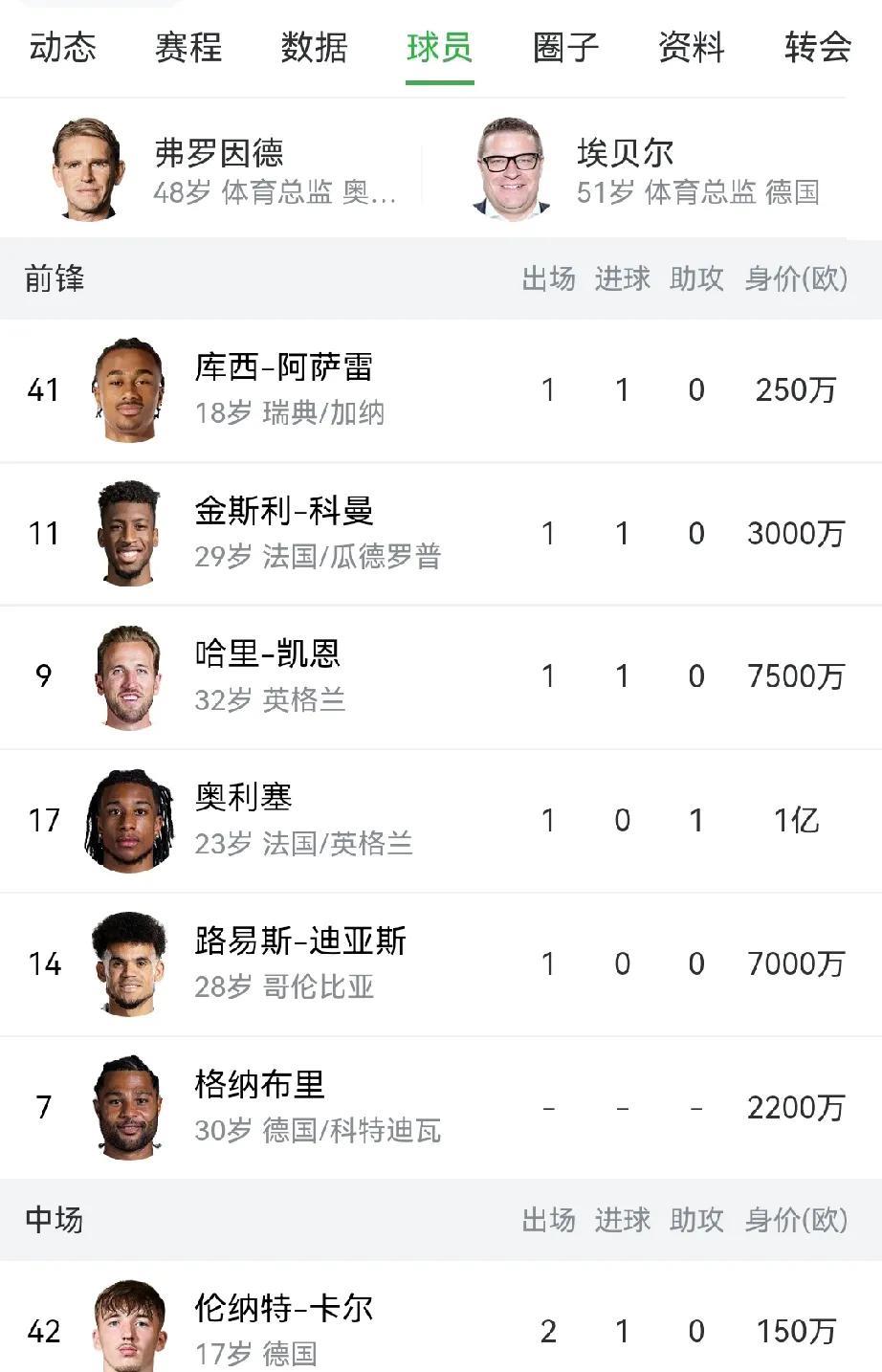
Task: Go to the 资料 tab
Action: (x=692, y=47)
